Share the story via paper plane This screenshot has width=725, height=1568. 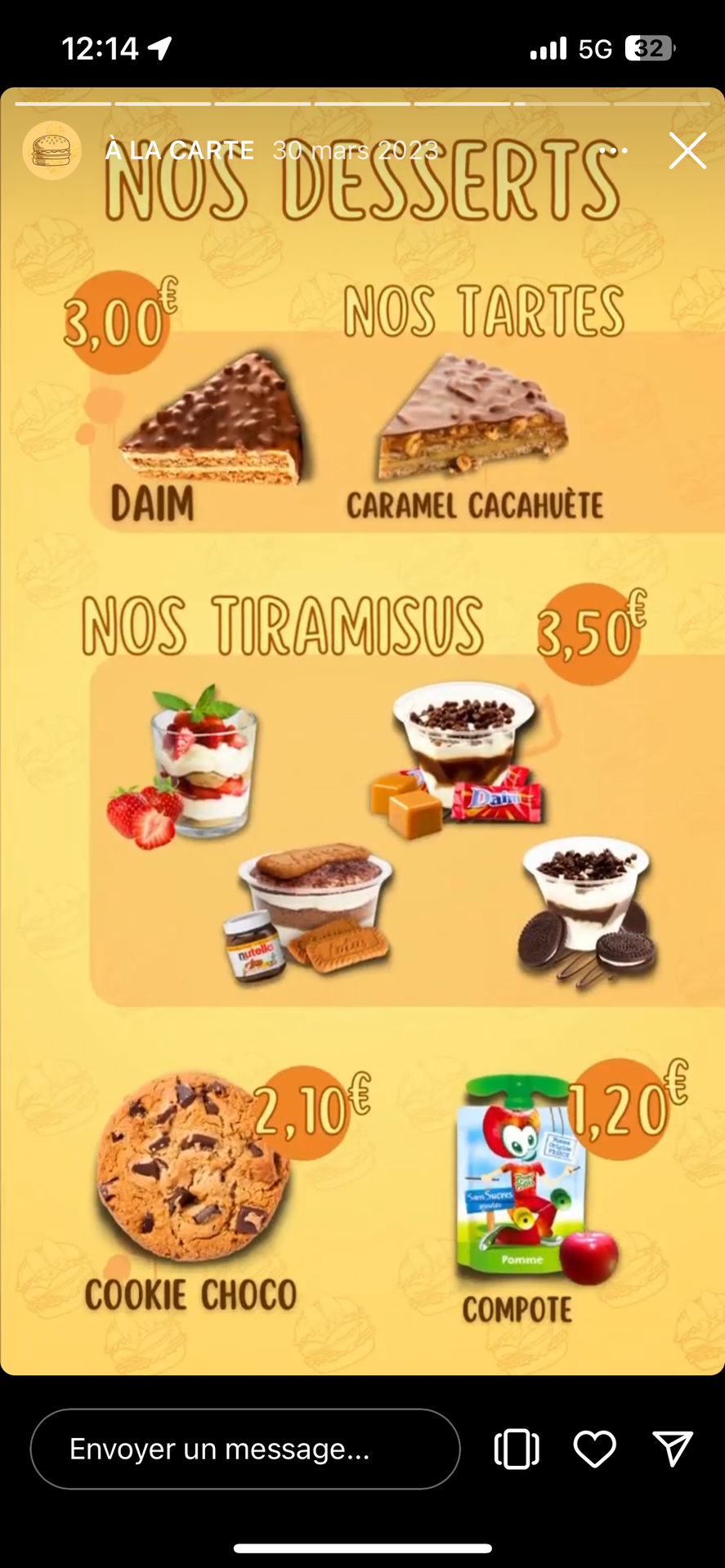(x=673, y=1449)
